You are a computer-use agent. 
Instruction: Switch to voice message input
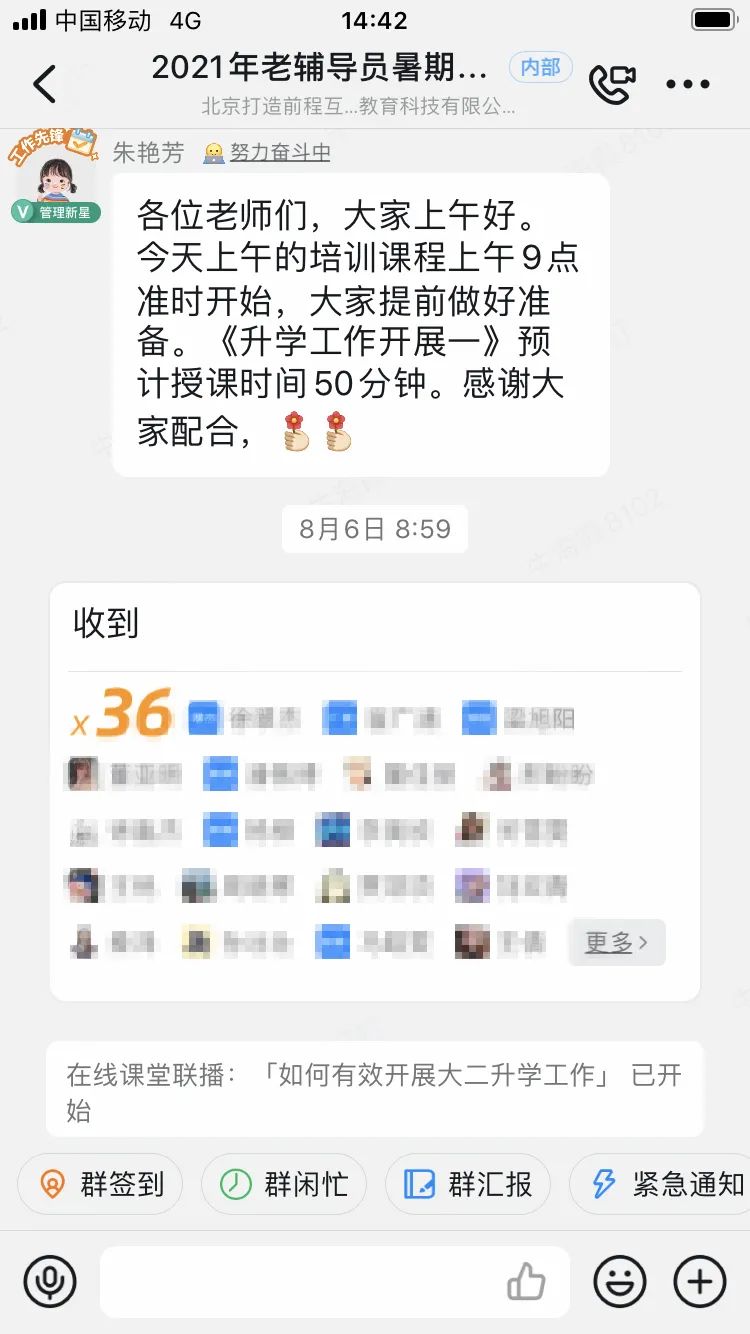(x=50, y=1281)
